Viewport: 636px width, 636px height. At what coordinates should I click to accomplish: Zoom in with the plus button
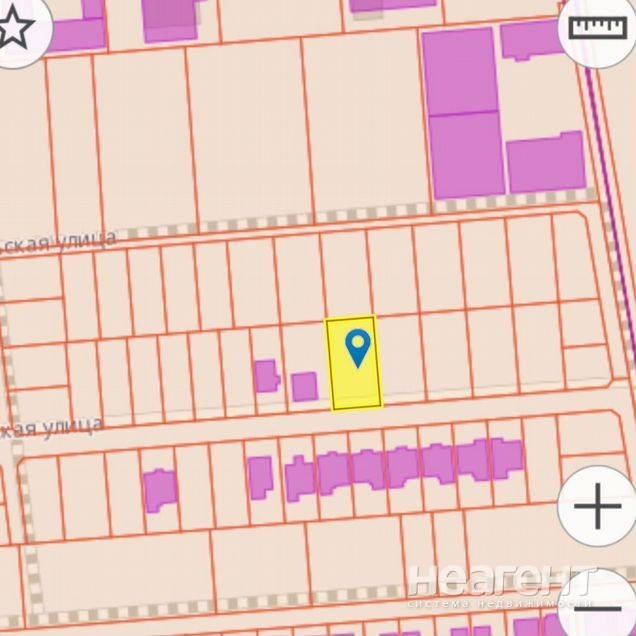point(598,507)
